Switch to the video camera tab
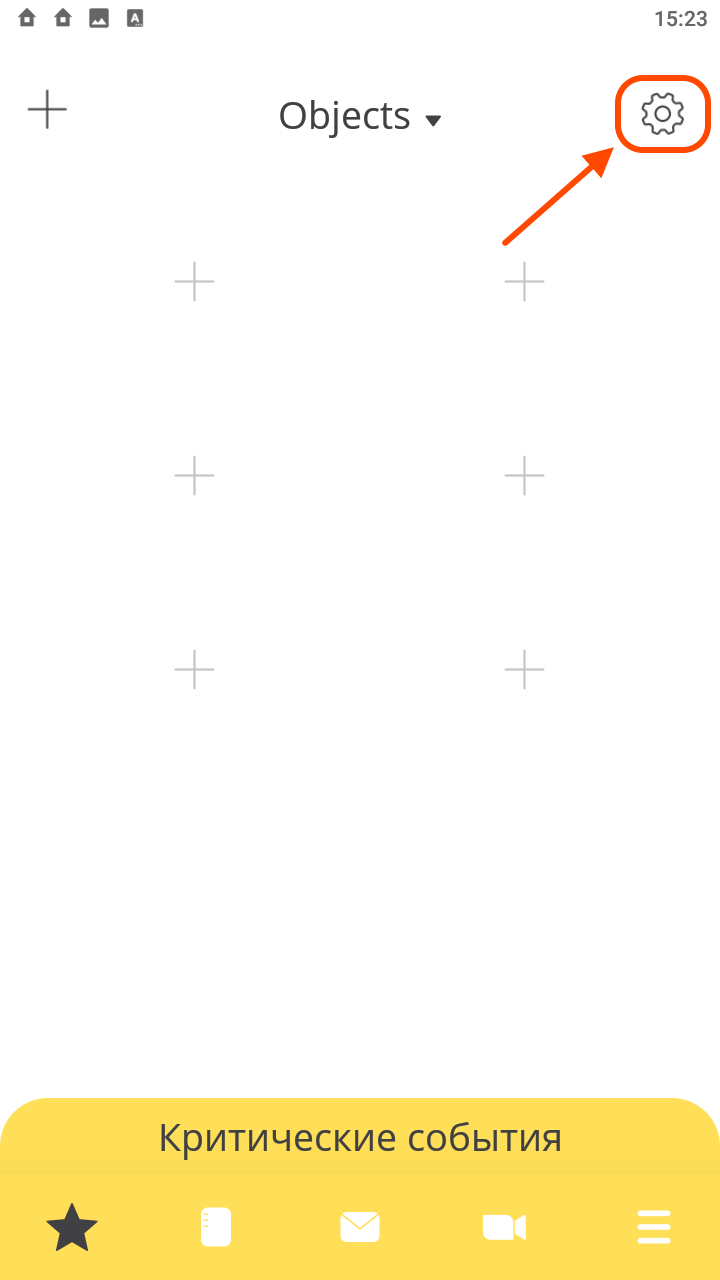Screen dimensions: 720x1280 coord(504,1227)
